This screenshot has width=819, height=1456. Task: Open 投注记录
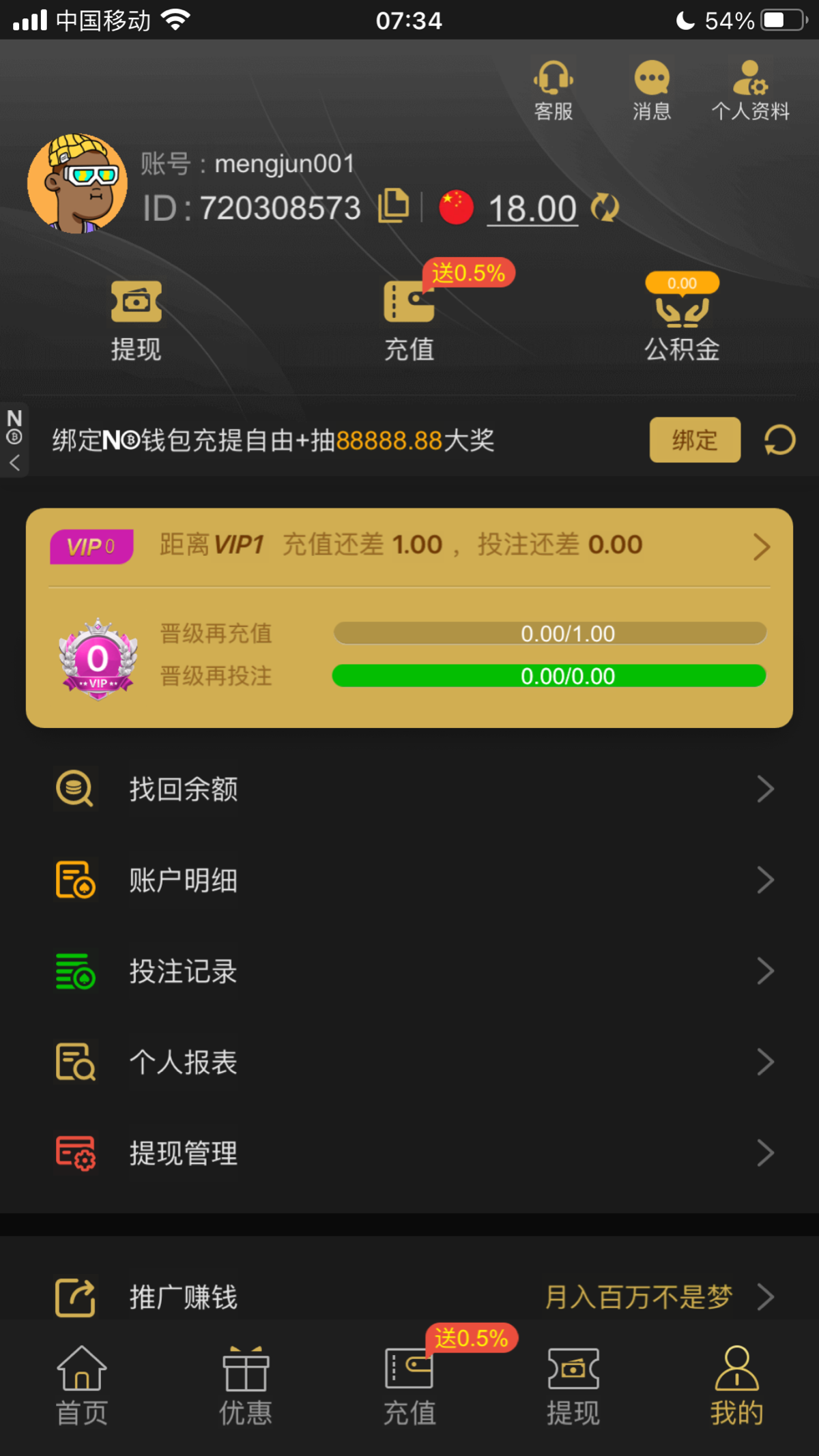coord(409,971)
